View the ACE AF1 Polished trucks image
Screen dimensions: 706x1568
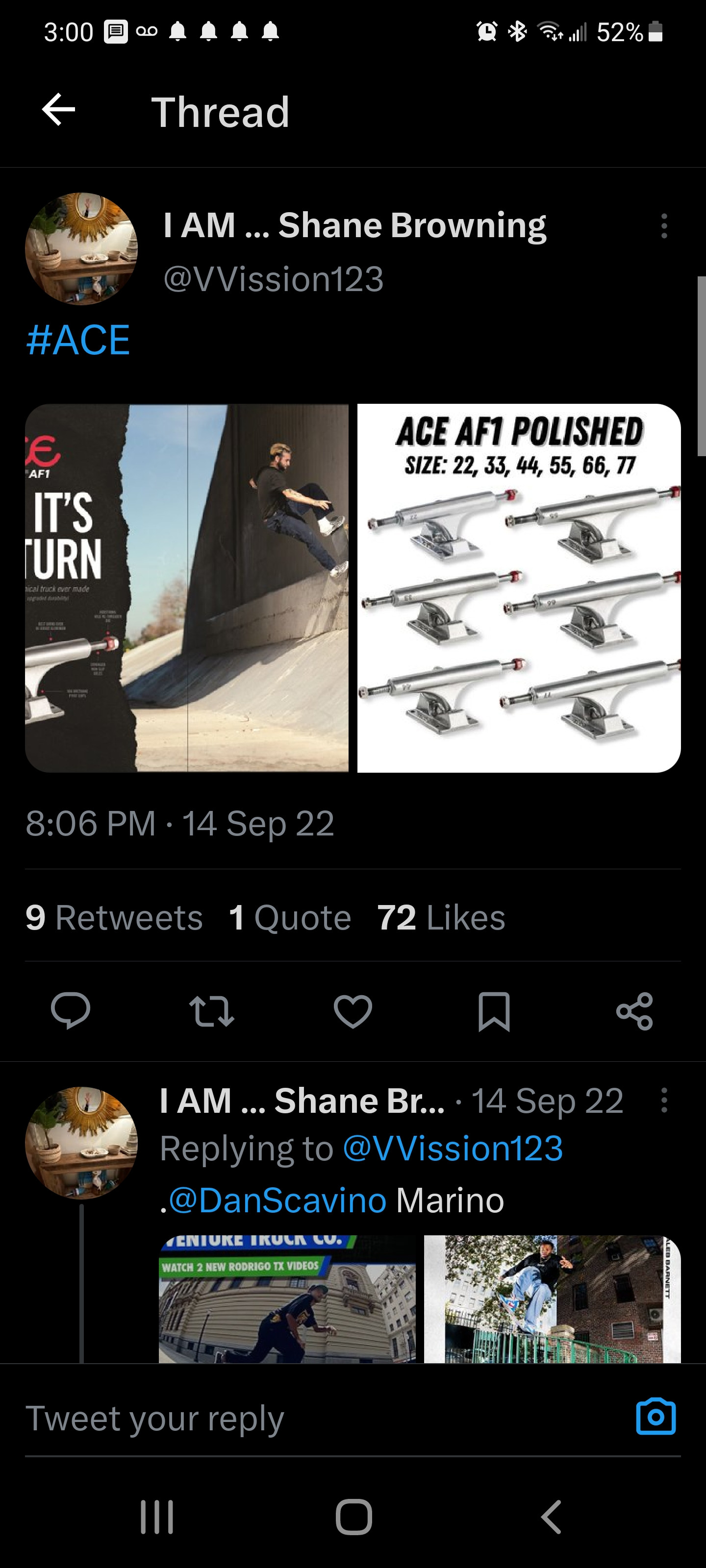tap(518, 588)
